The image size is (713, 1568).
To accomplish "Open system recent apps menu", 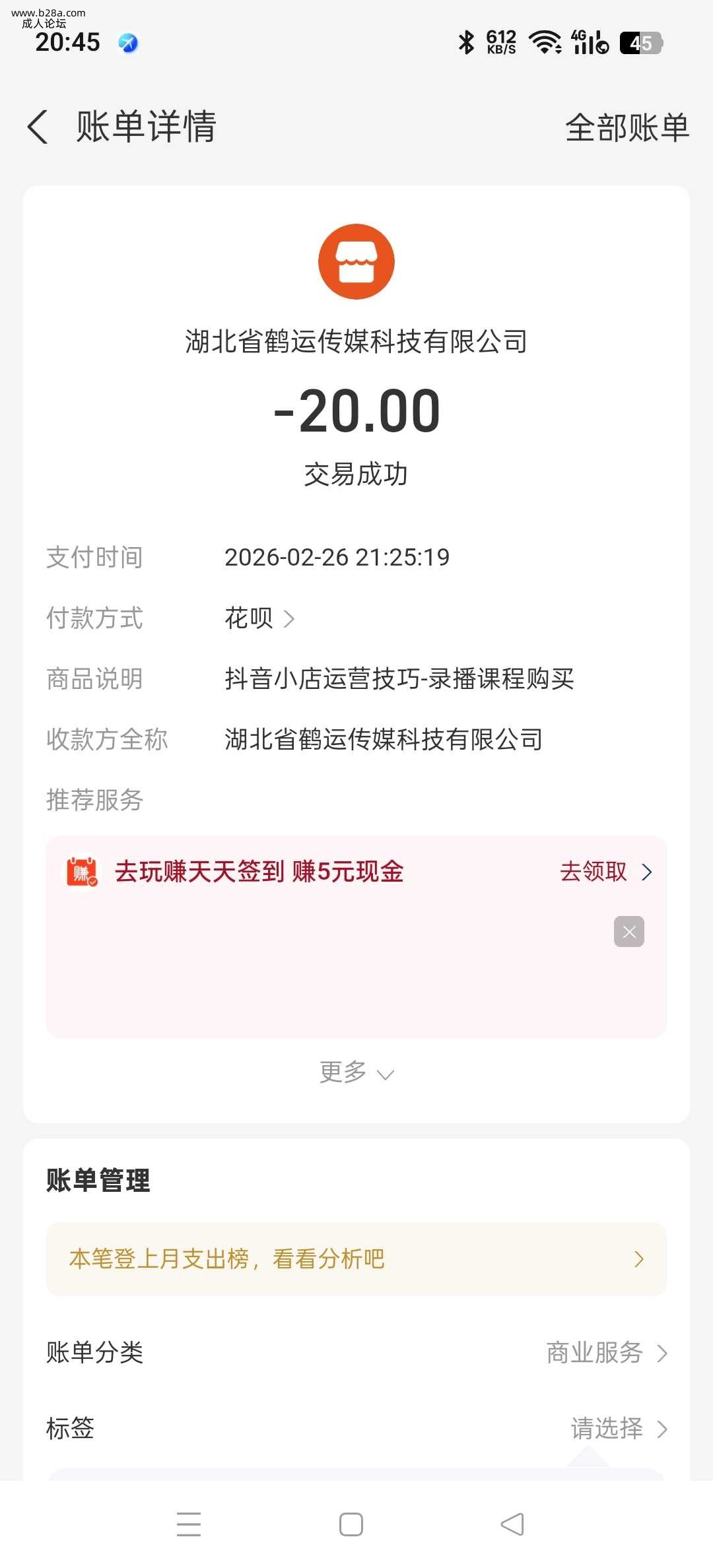I will (189, 1524).
